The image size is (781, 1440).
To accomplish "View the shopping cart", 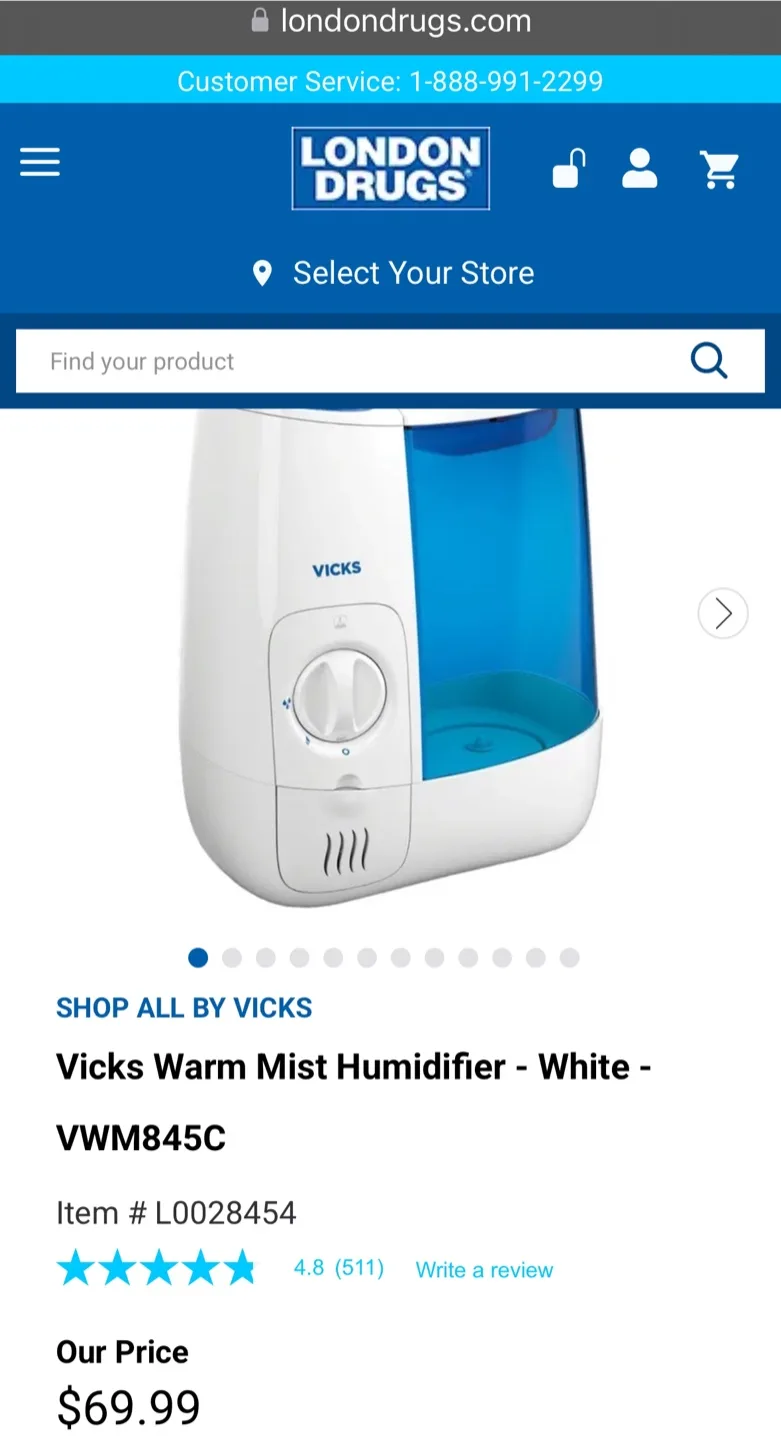I will pyautogui.click(x=722, y=167).
